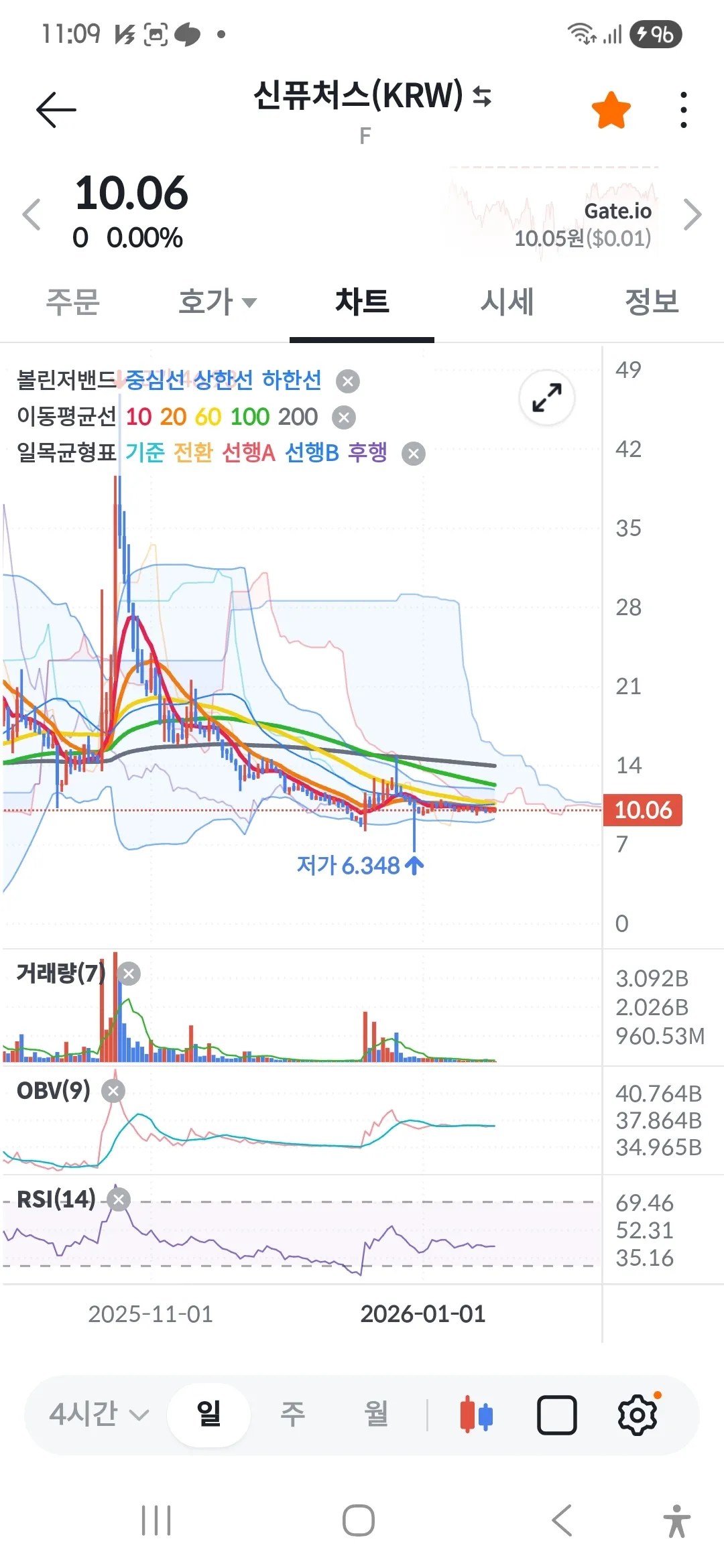Remove the 거래량(7) indicator

pyautogui.click(x=129, y=974)
